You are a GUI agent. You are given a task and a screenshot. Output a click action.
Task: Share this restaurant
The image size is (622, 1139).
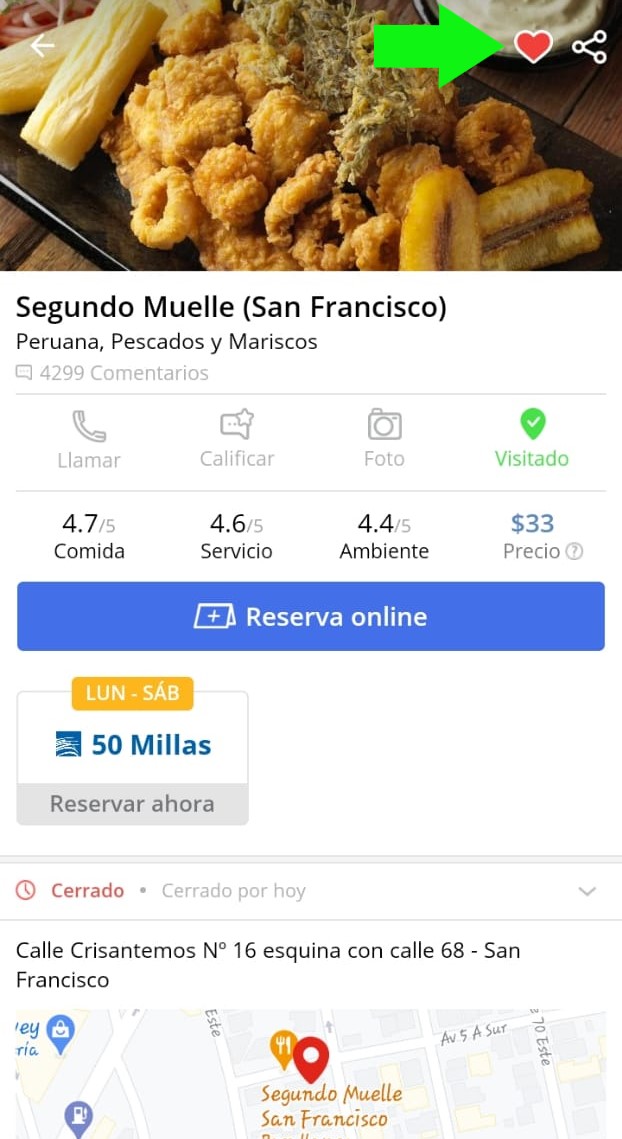[x=589, y=46]
